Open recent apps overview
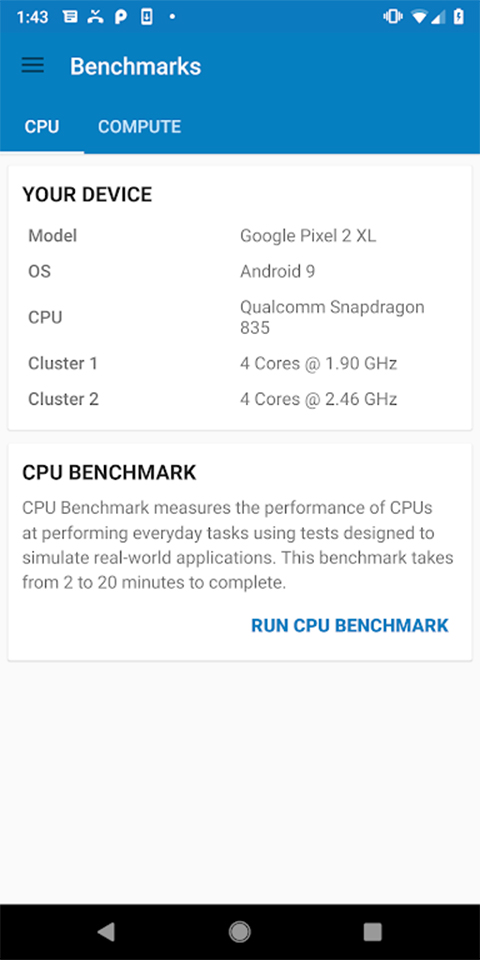This screenshot has width=480, height=960. coord(372,931)
